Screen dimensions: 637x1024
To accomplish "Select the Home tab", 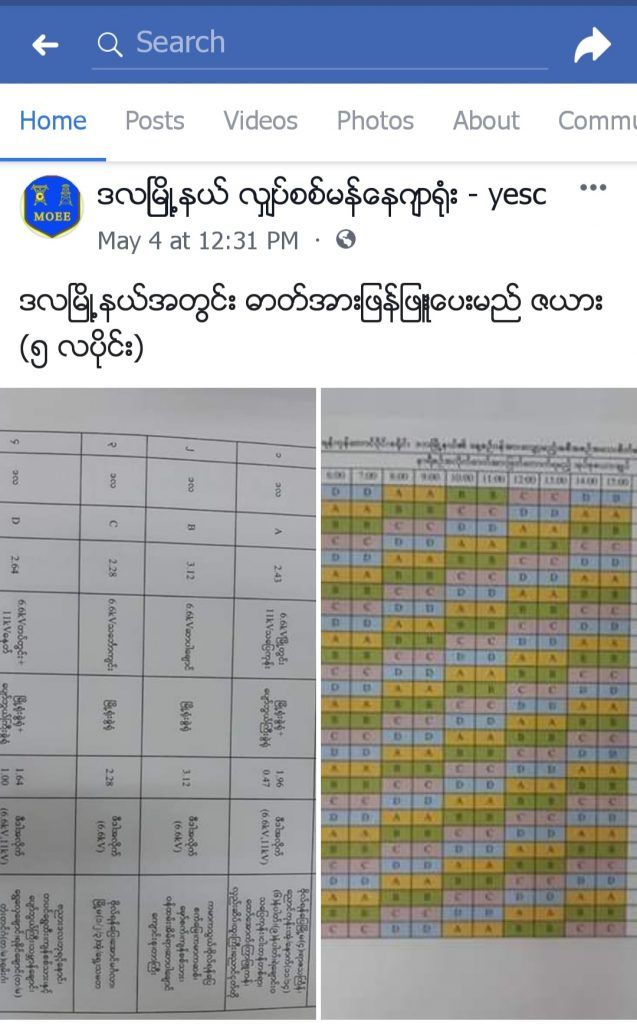I will 53,121.
